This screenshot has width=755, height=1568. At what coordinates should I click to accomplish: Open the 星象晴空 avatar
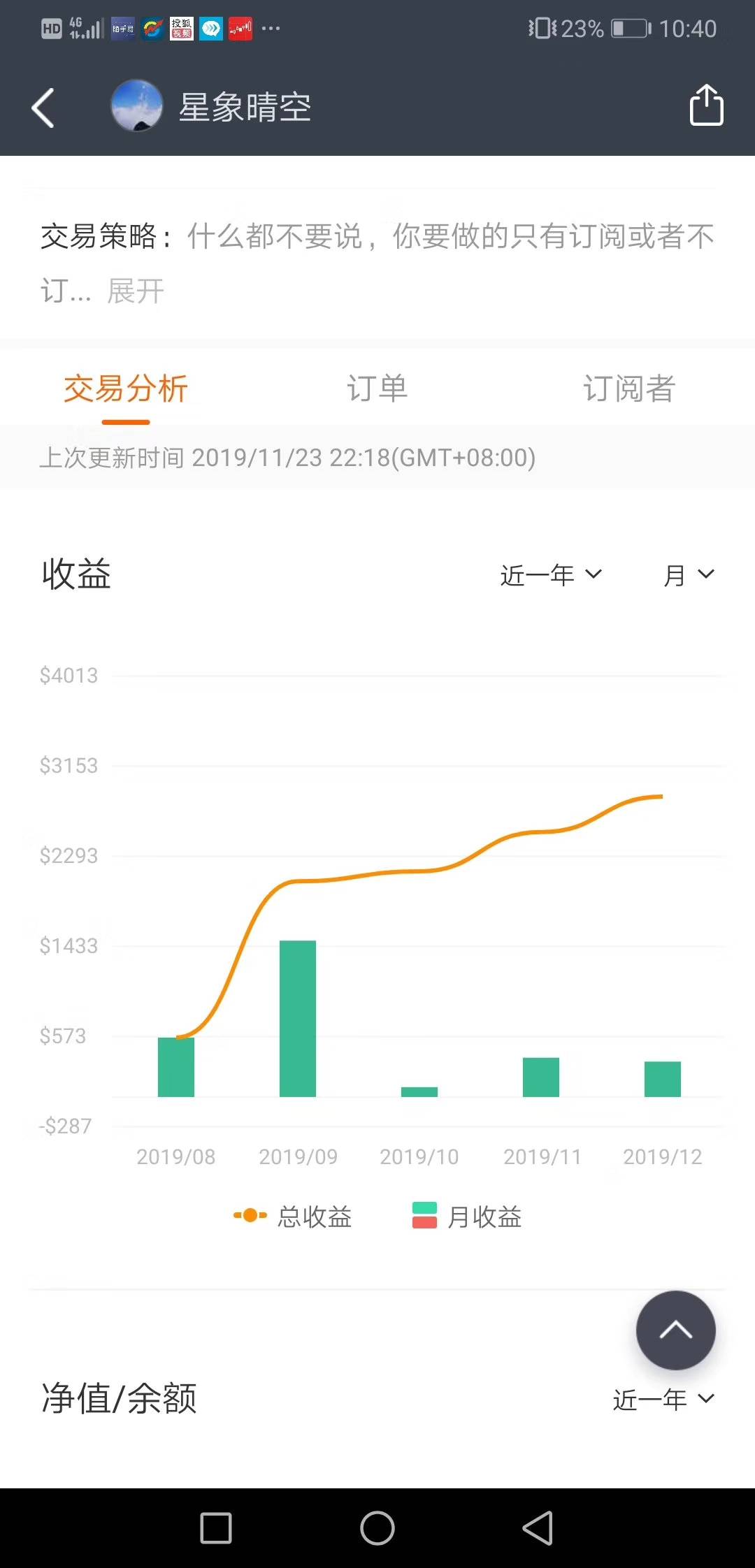(x=137, y=106)
